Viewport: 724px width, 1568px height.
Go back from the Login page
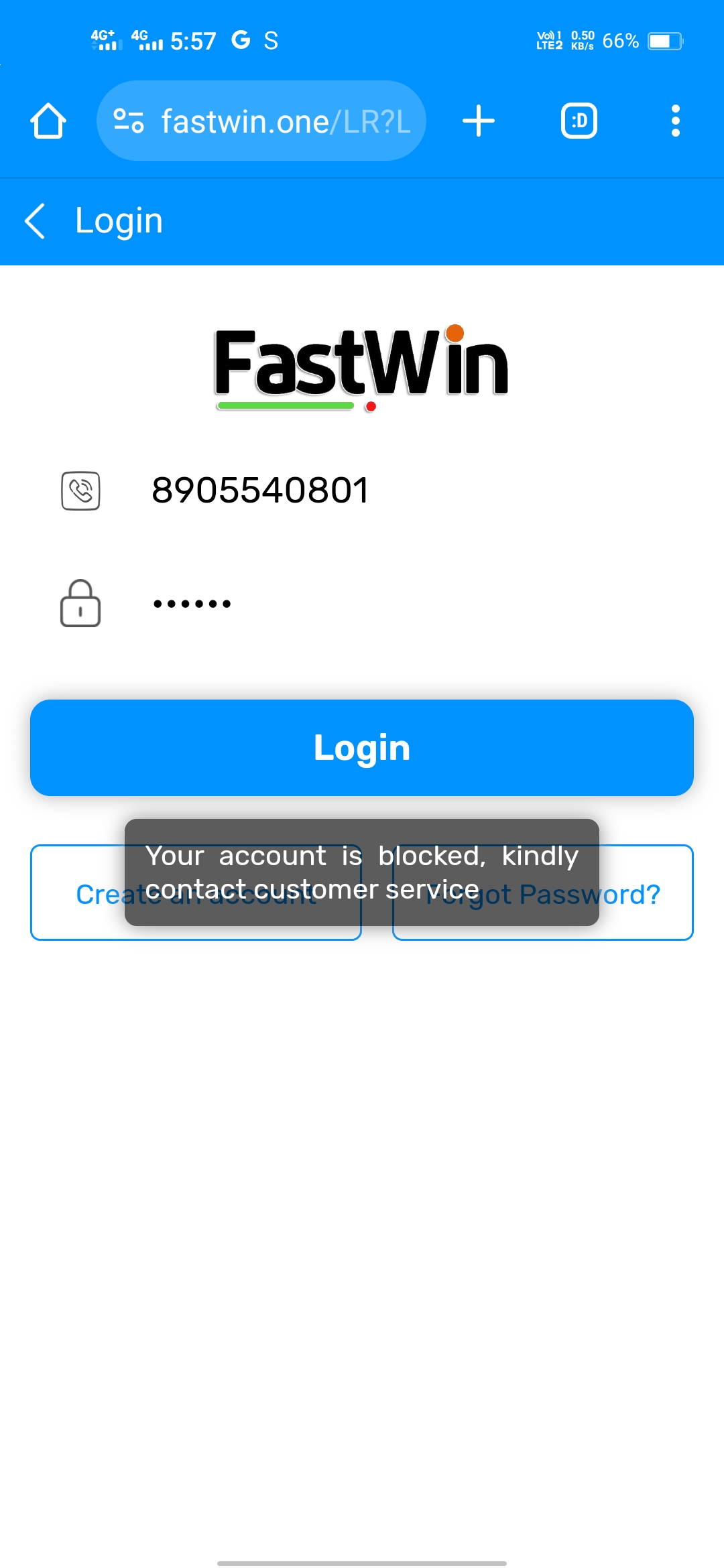36,221
